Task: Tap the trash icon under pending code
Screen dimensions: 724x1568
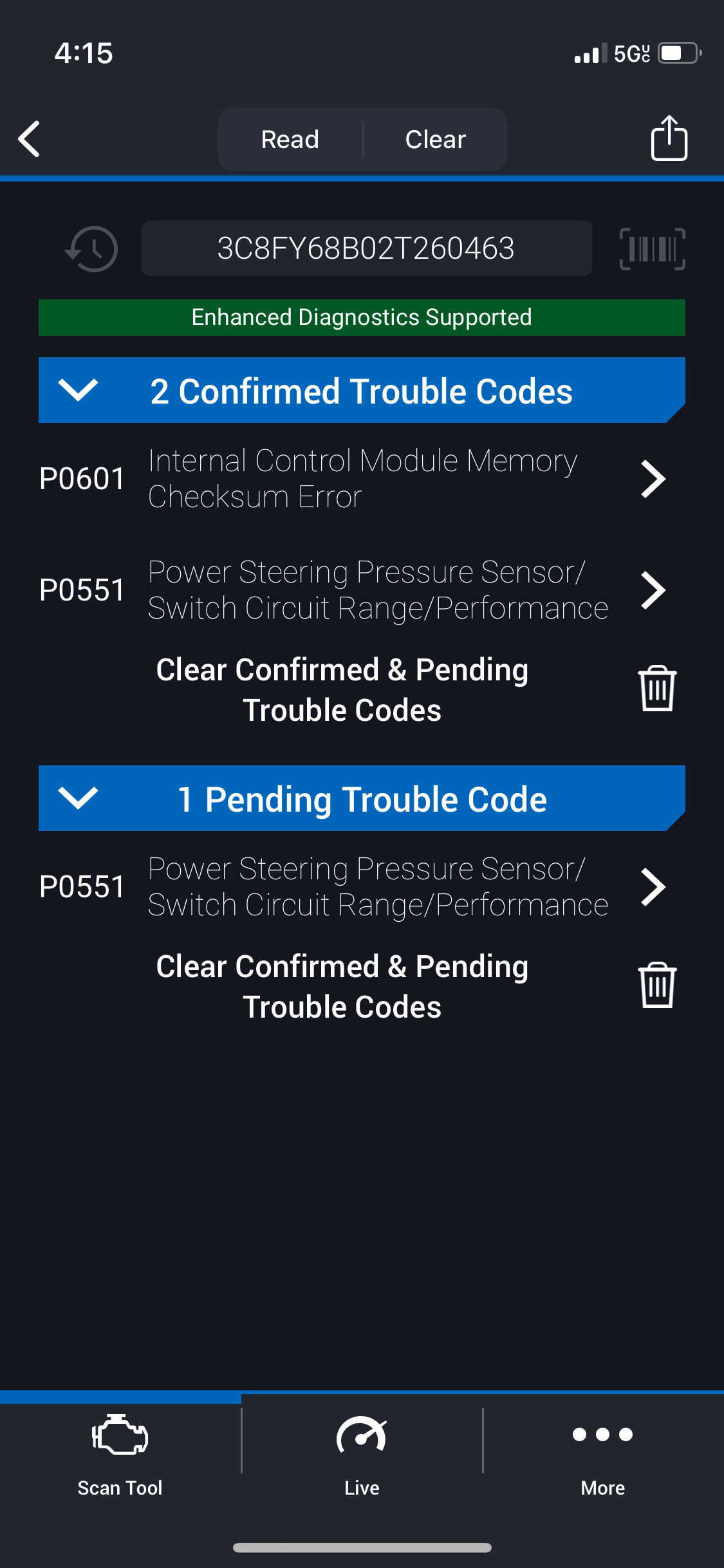Action: click(x=657, y=985)
